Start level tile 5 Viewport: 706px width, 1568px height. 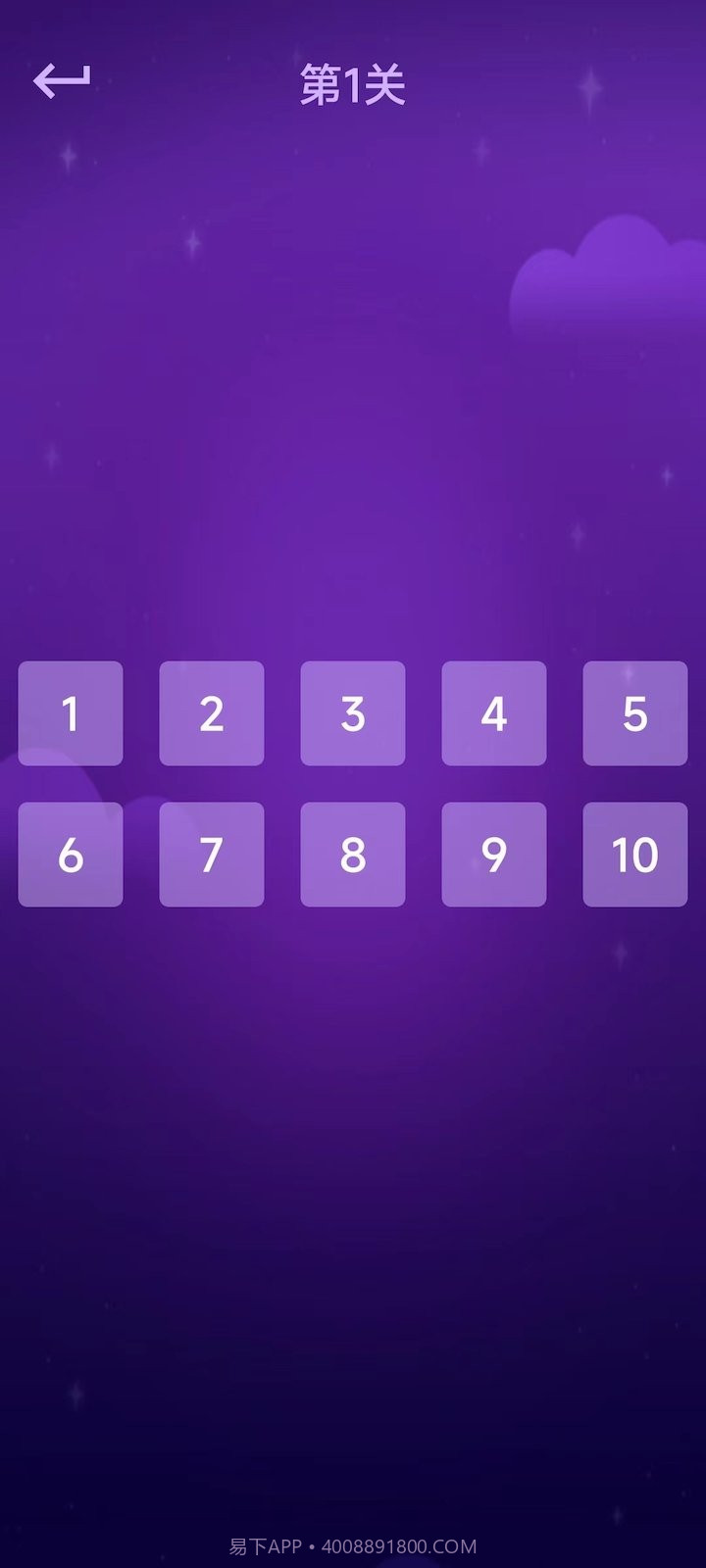coord(635,713)
